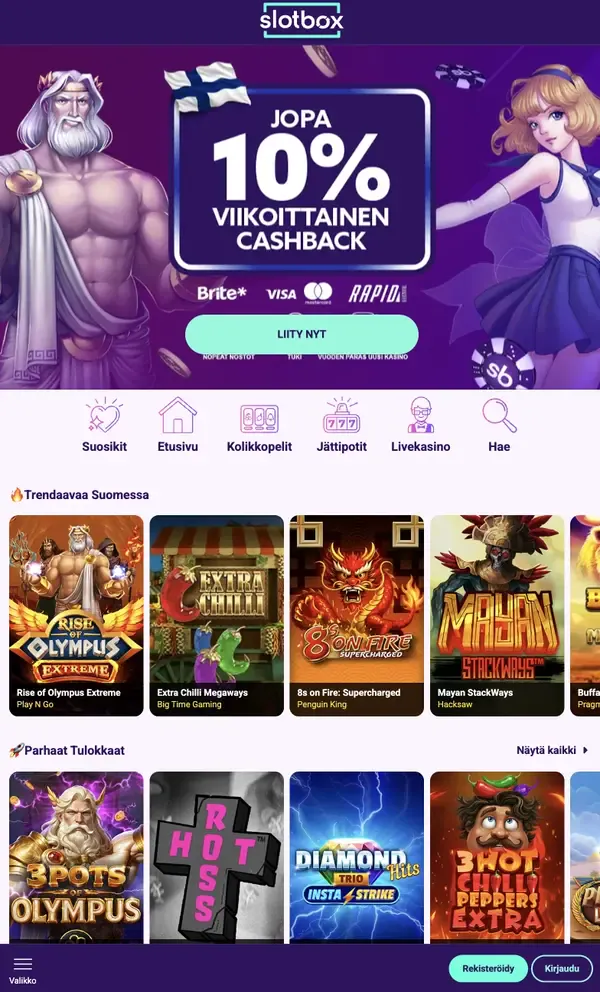The height and width of the screenshot is (992, 600).
Task: Open the Valikko menu
Action: click(23, 970)
